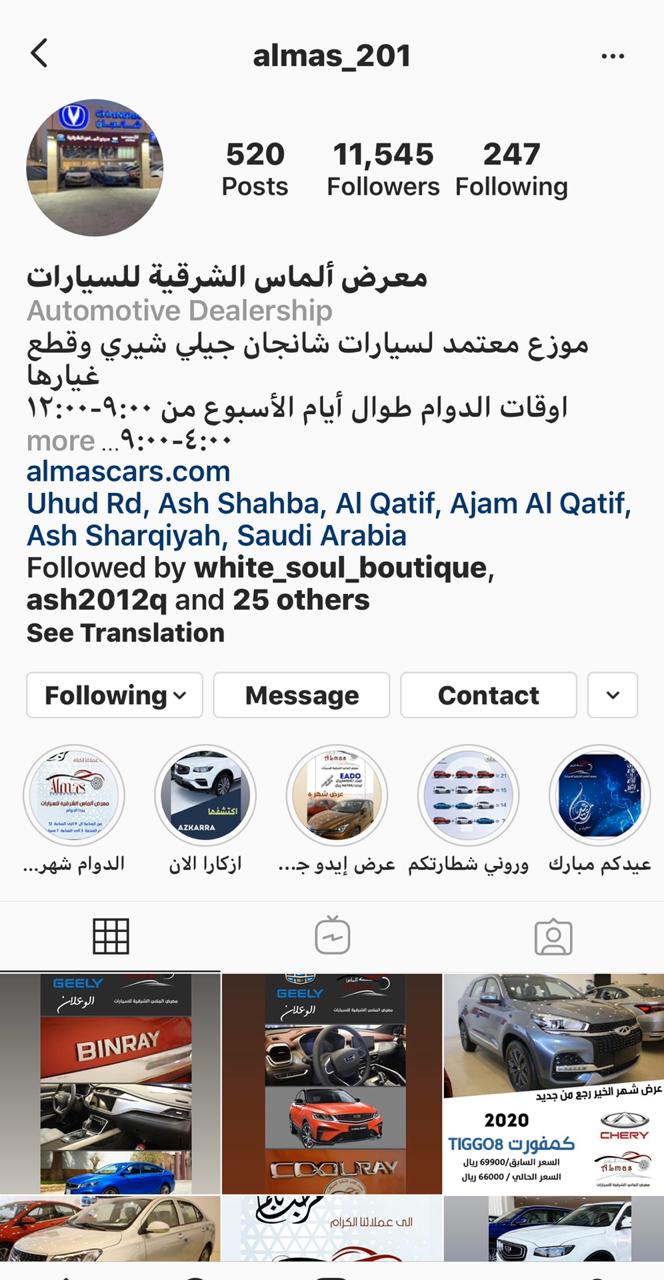Message this dealership

(x=301, y=695)
